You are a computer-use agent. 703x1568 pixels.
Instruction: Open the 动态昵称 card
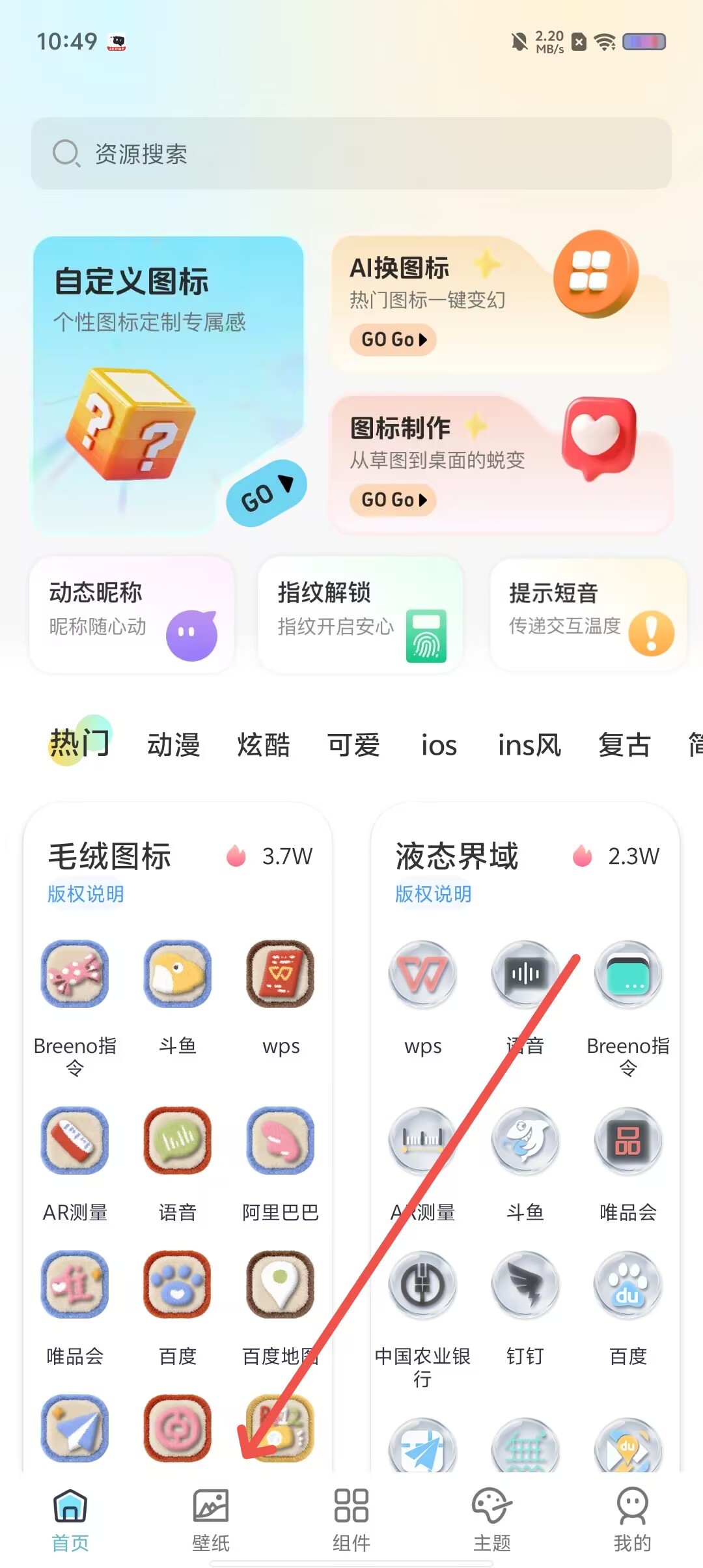point(131,614)
